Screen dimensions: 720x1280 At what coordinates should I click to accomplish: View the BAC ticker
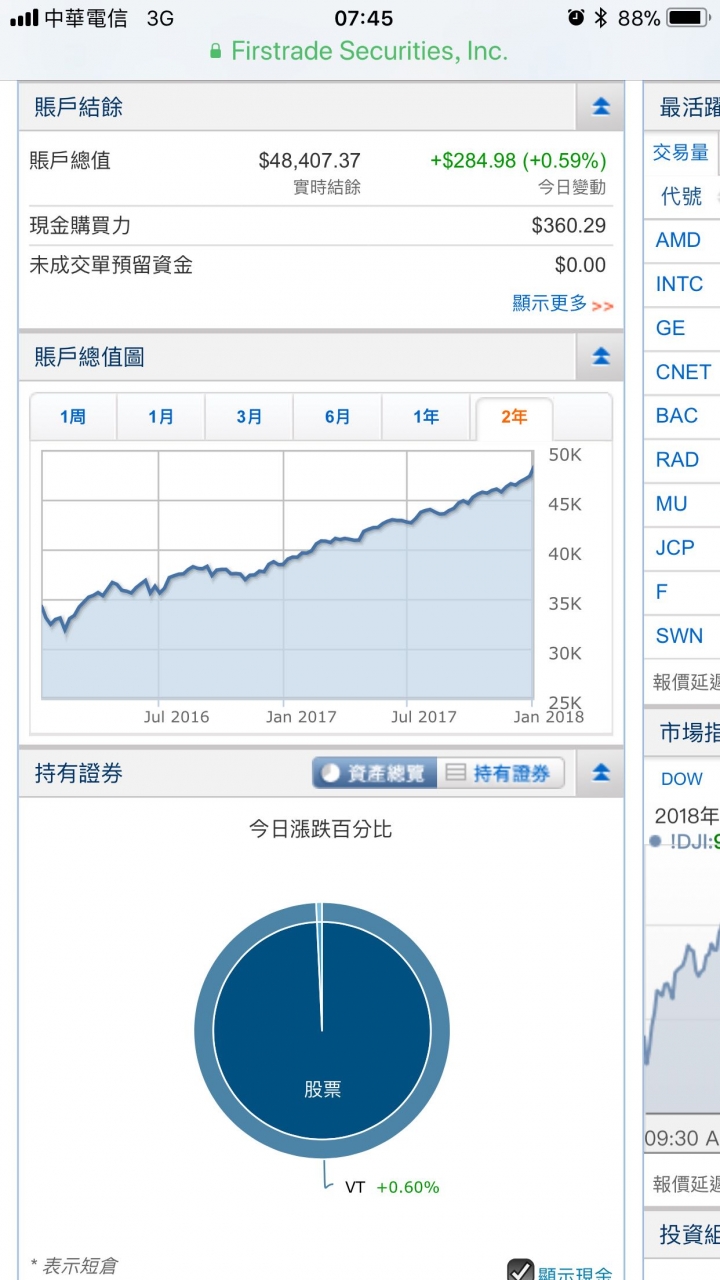(676, 416)
